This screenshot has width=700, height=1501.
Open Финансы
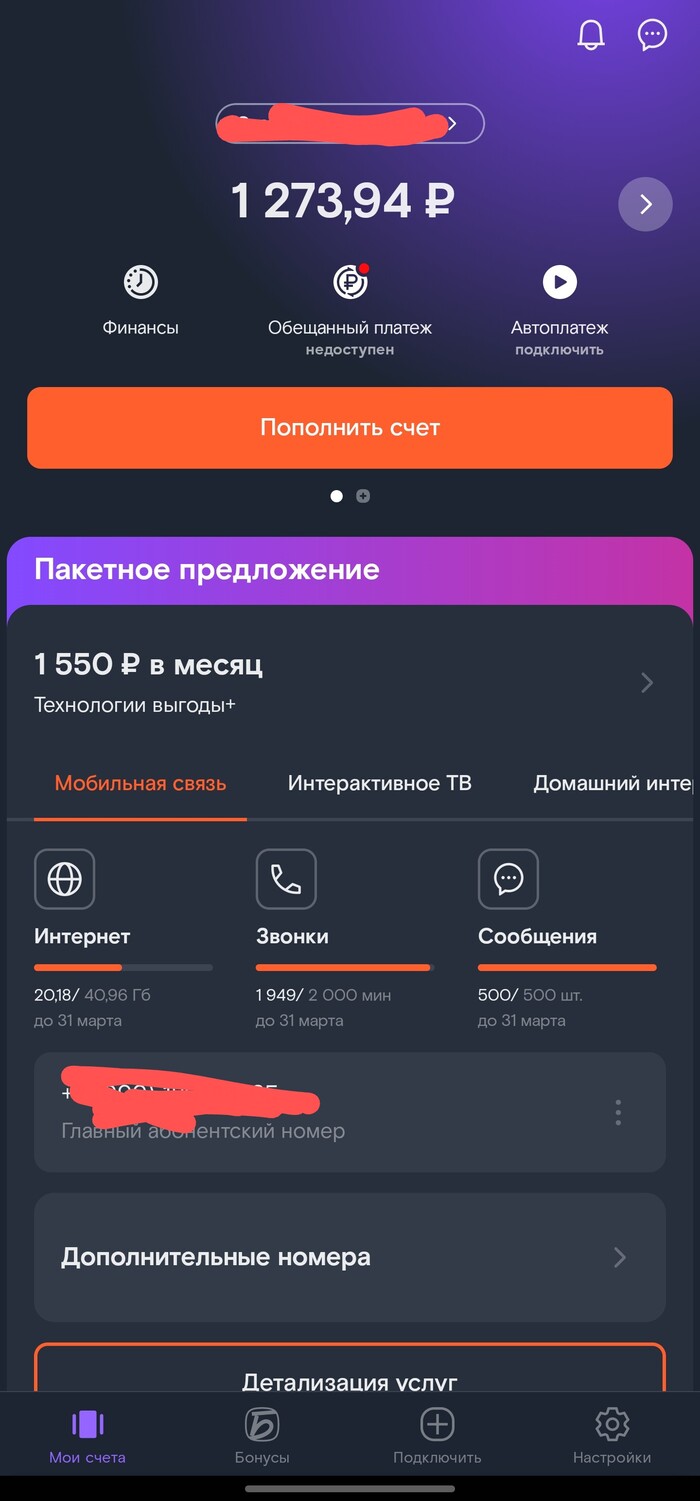141,298
